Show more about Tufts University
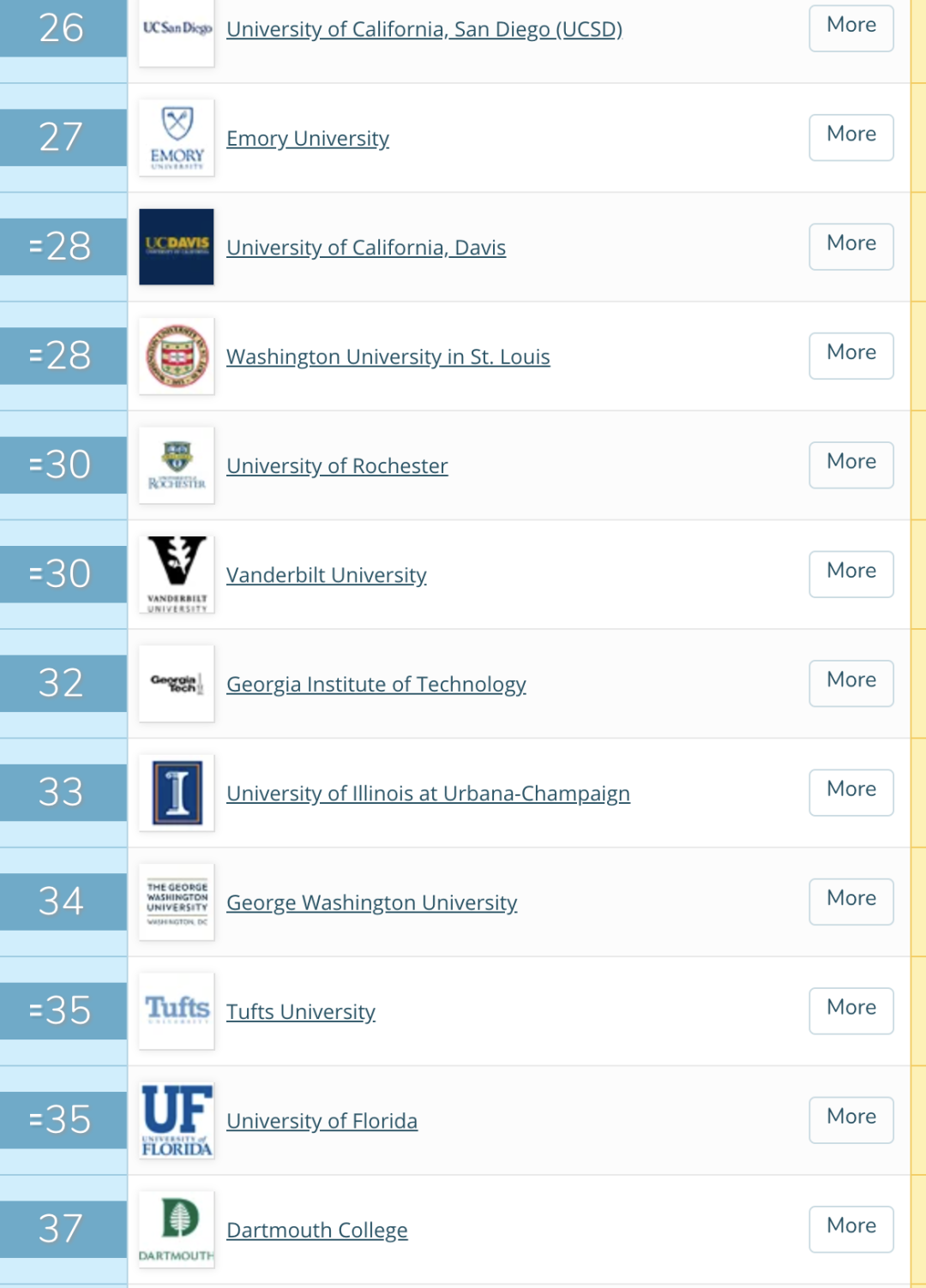This screenshot has height=1288, width=926. tap(851, 1009)
